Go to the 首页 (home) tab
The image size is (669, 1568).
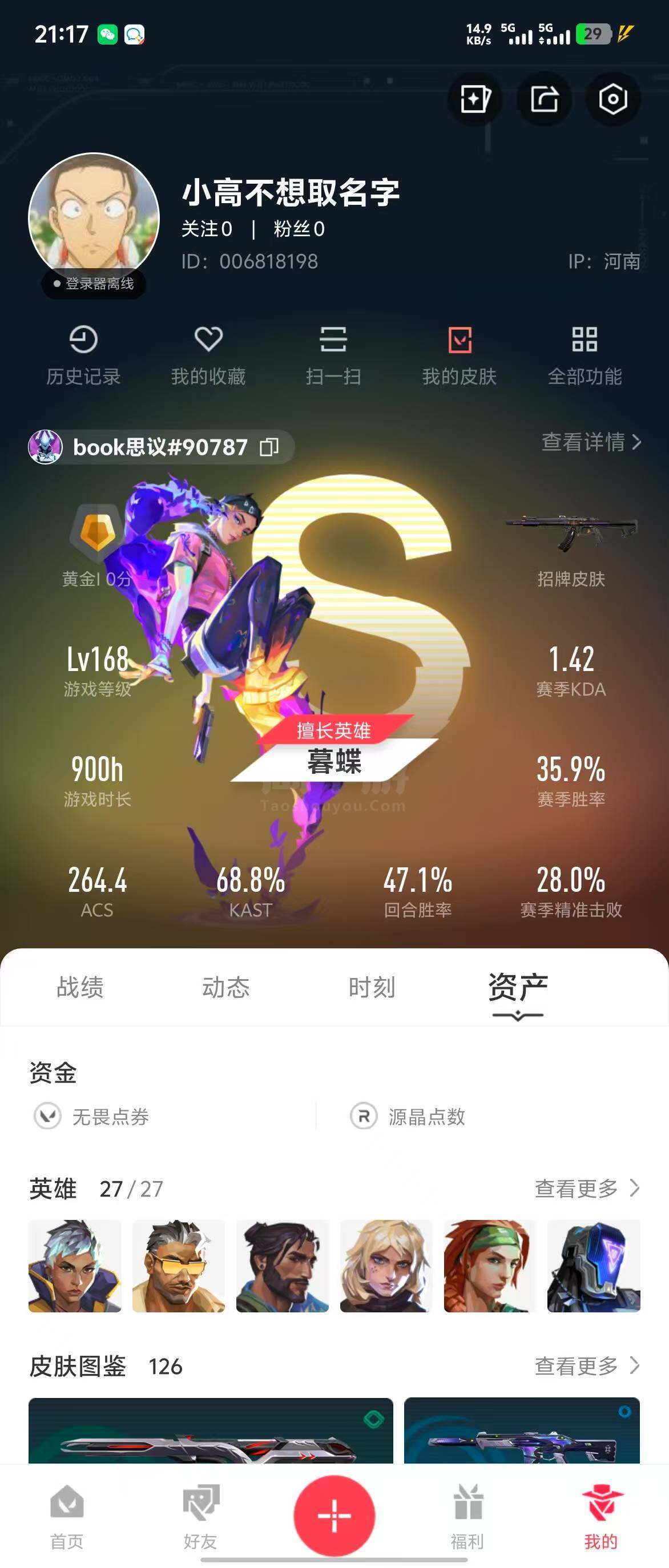coord(67,1516)
